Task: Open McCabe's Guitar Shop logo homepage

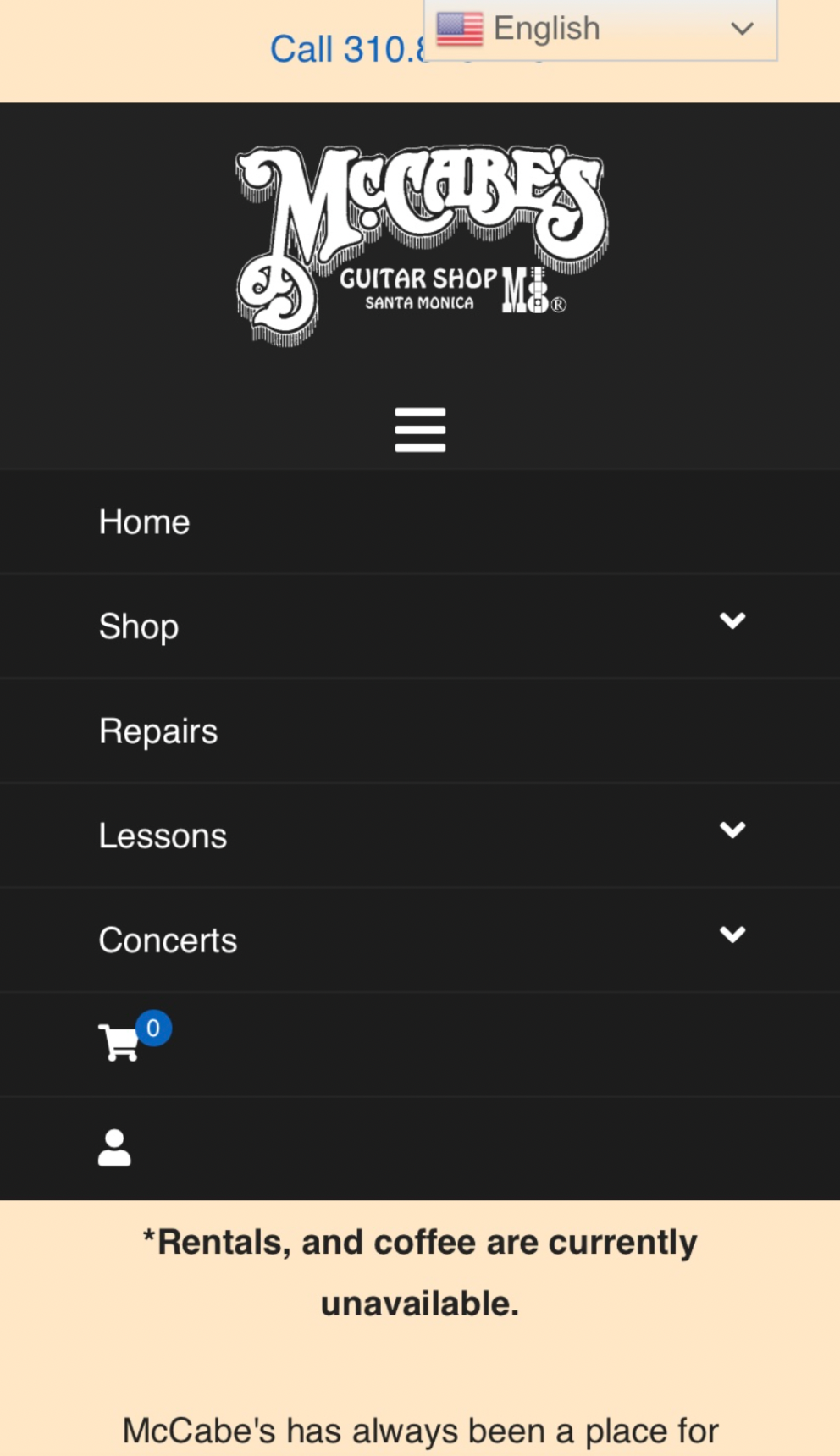Action: pos(421,245)
